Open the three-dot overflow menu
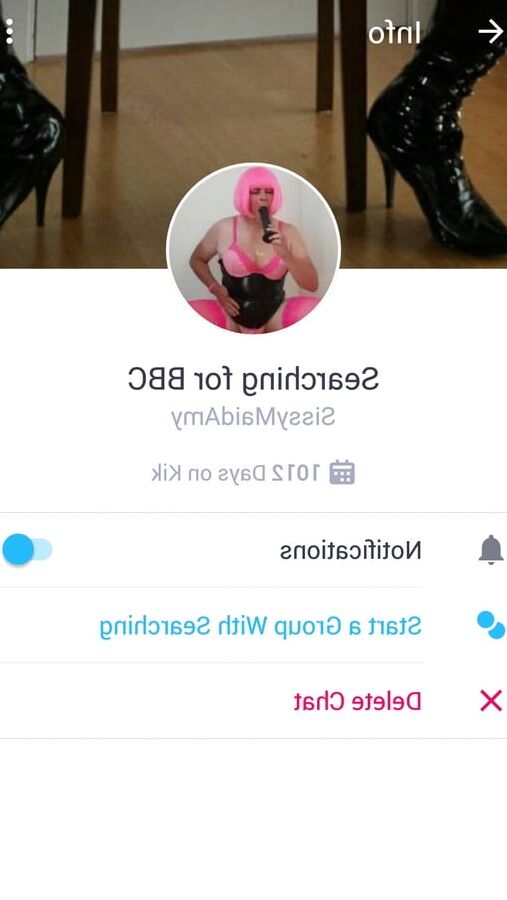This screenshot has width=507, height=900. point(9,32)
